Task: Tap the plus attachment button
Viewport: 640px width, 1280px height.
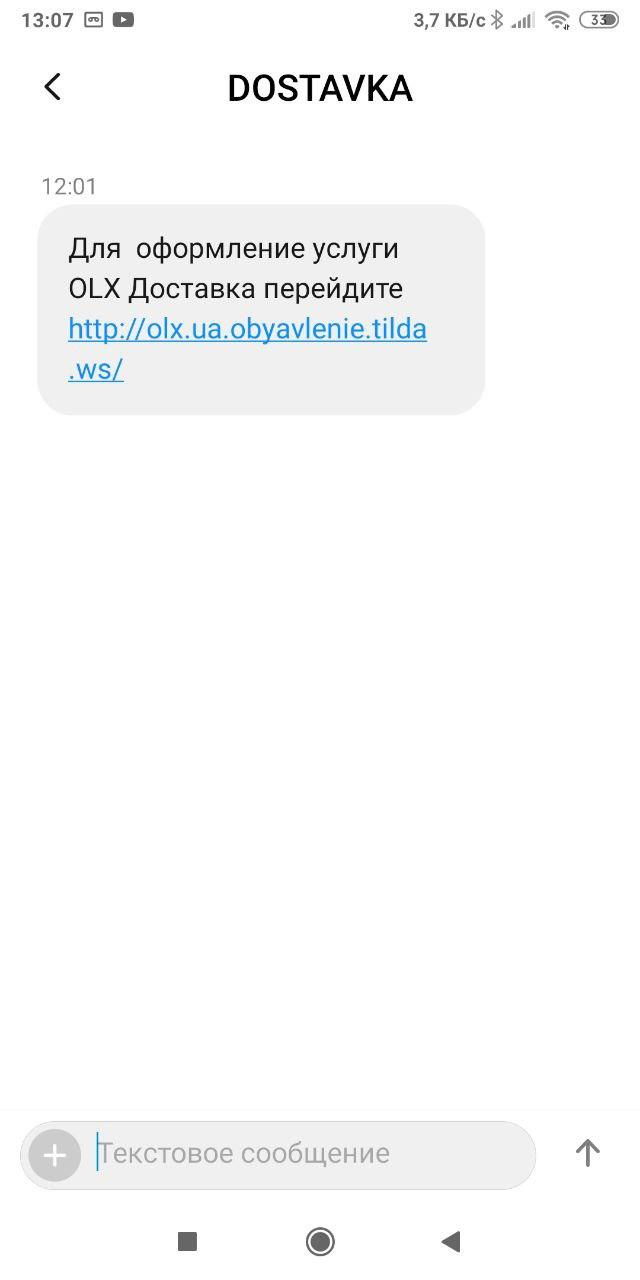Action: pos(55,1155)
